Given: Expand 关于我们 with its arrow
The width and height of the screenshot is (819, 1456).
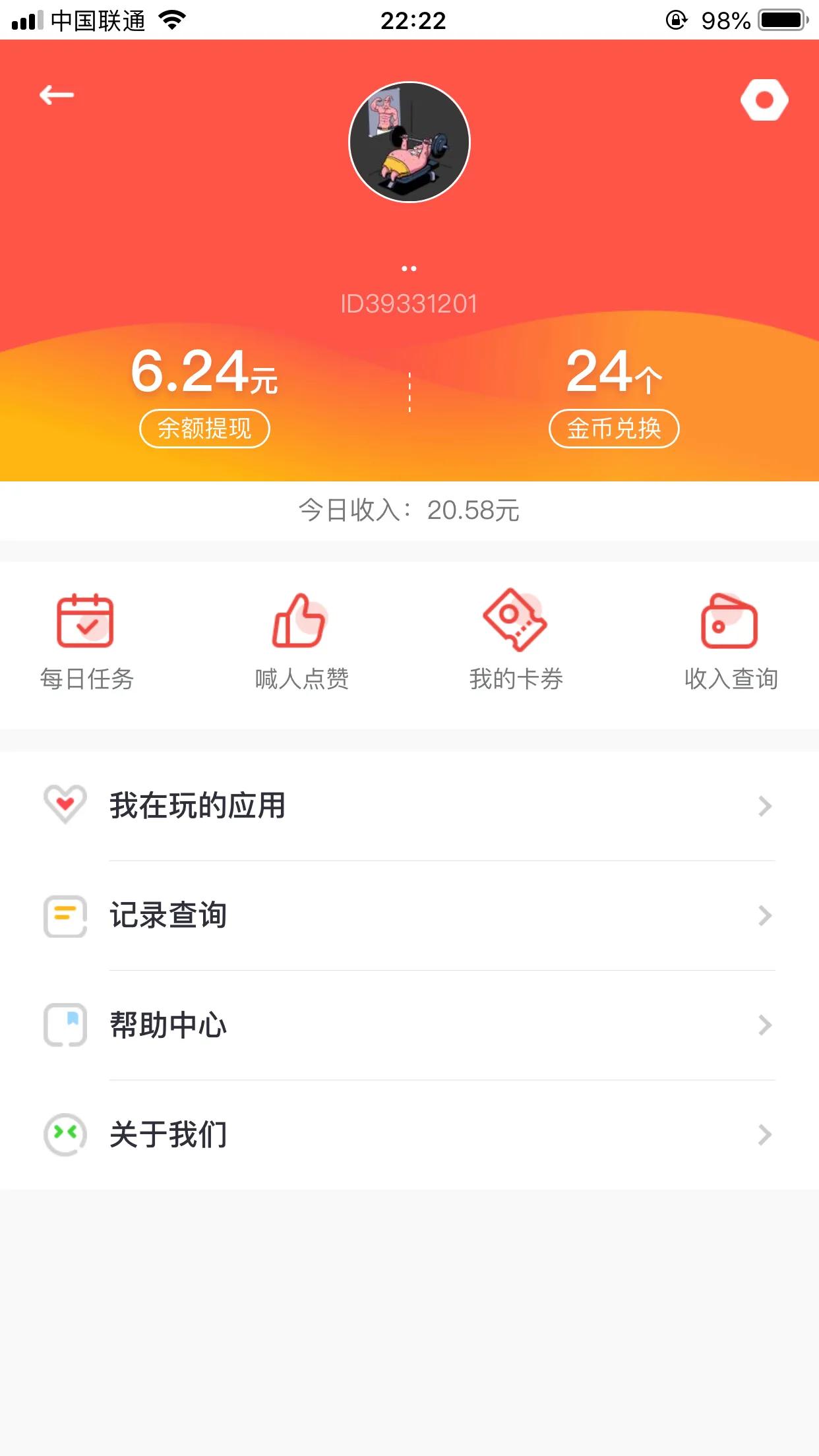Looking at the screenshot, I should click(x=763, y=1134).
